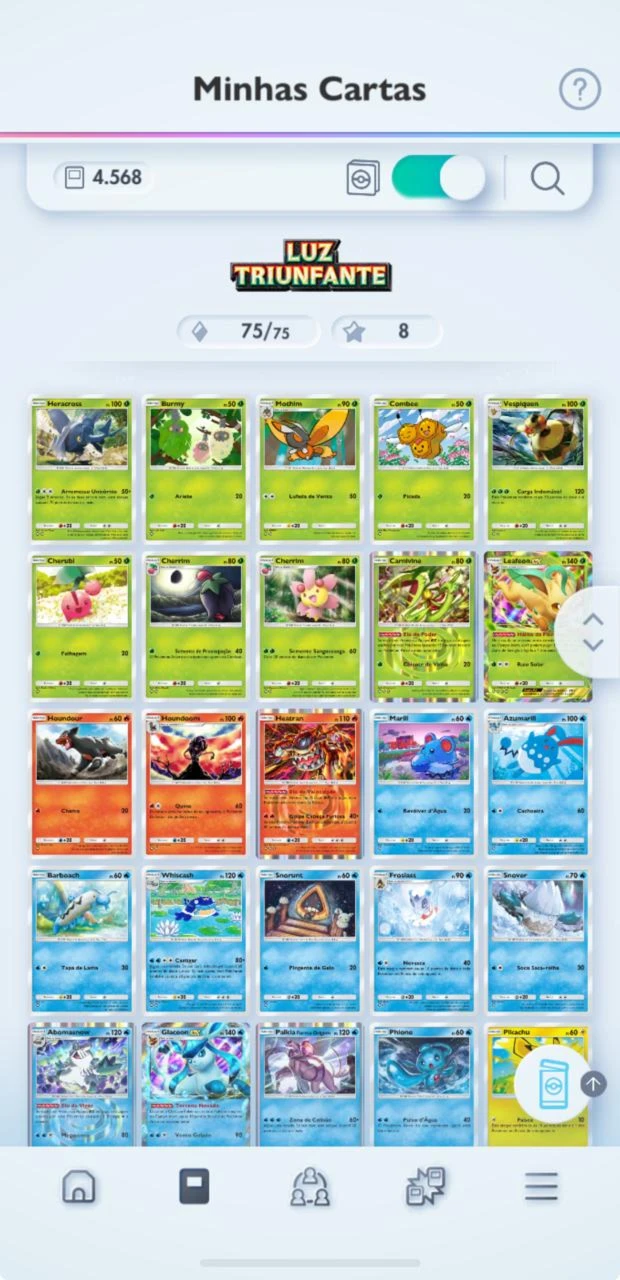Tap the set jump up-down arrows

click(x=593, y=633)
